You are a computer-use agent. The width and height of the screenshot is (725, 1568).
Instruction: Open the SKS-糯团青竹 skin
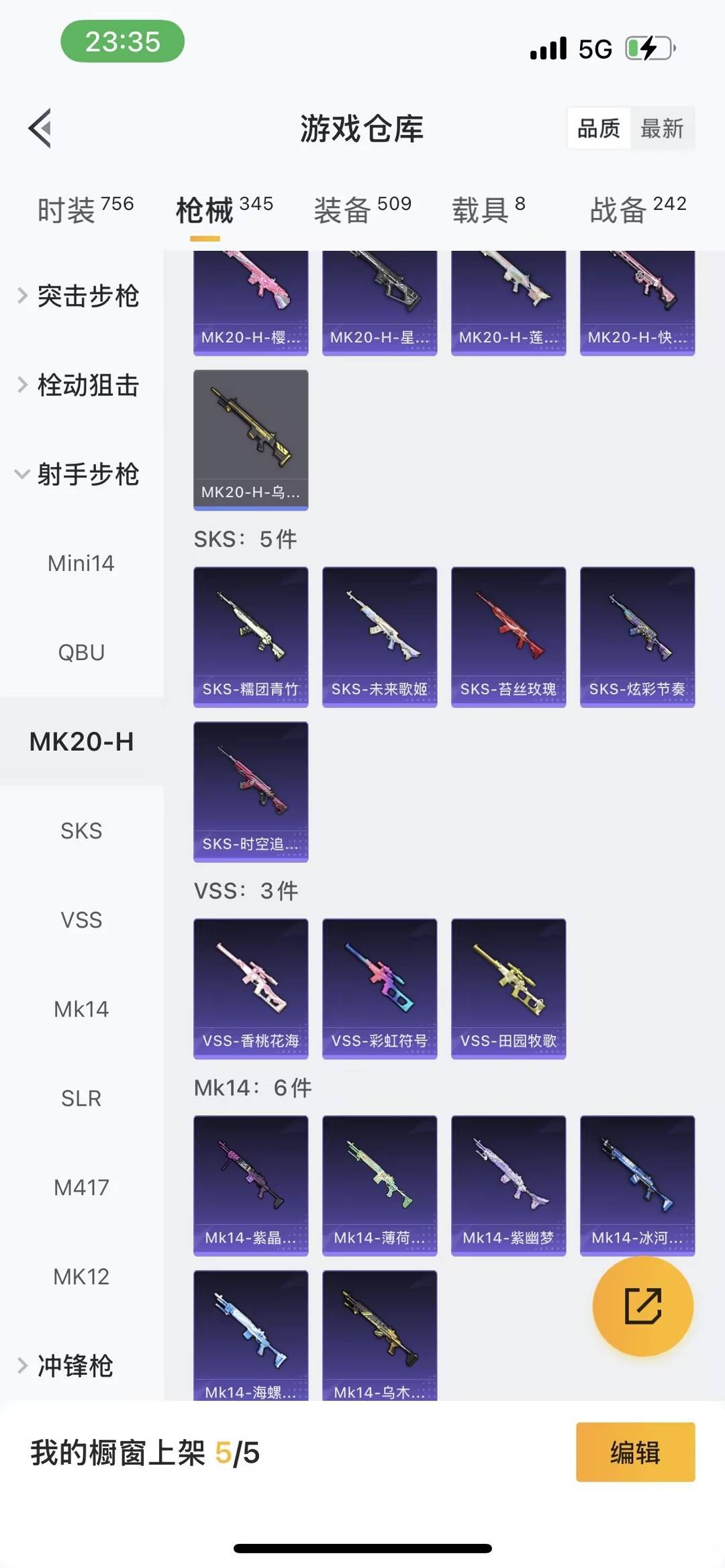tap(250, 636)
